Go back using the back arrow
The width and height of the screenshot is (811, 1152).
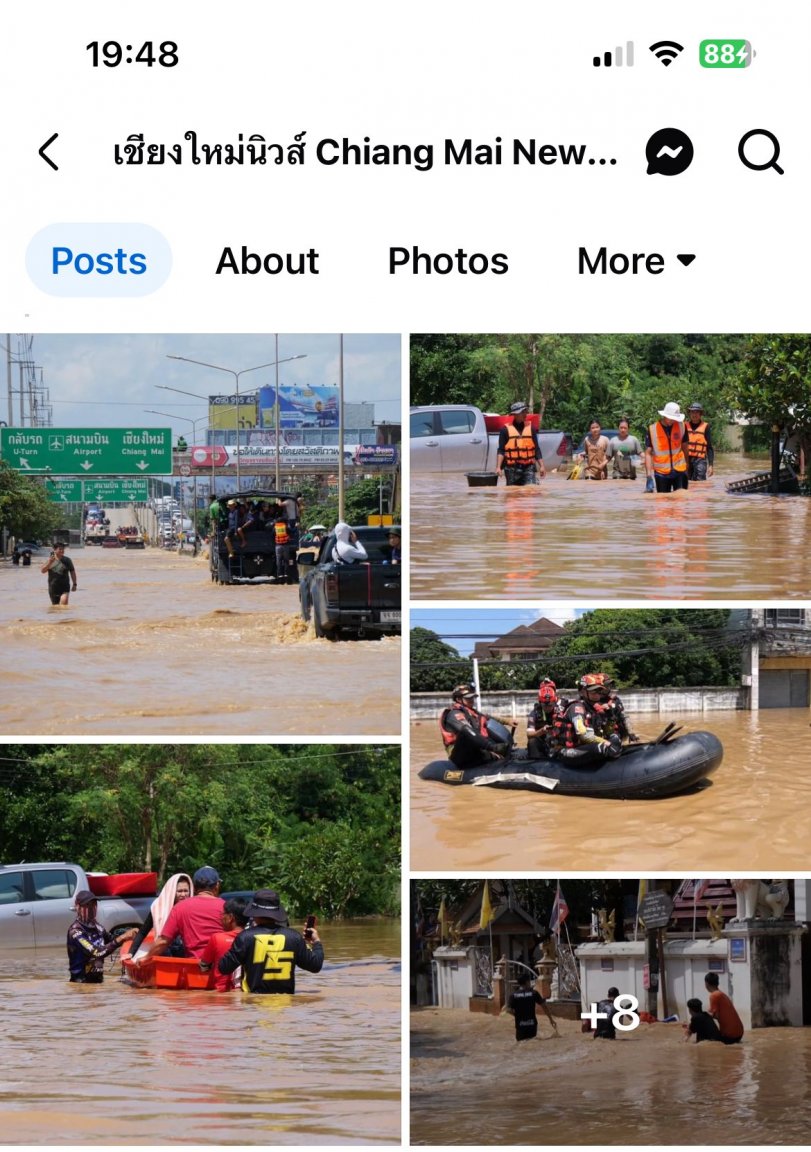[x=48, y=153]
